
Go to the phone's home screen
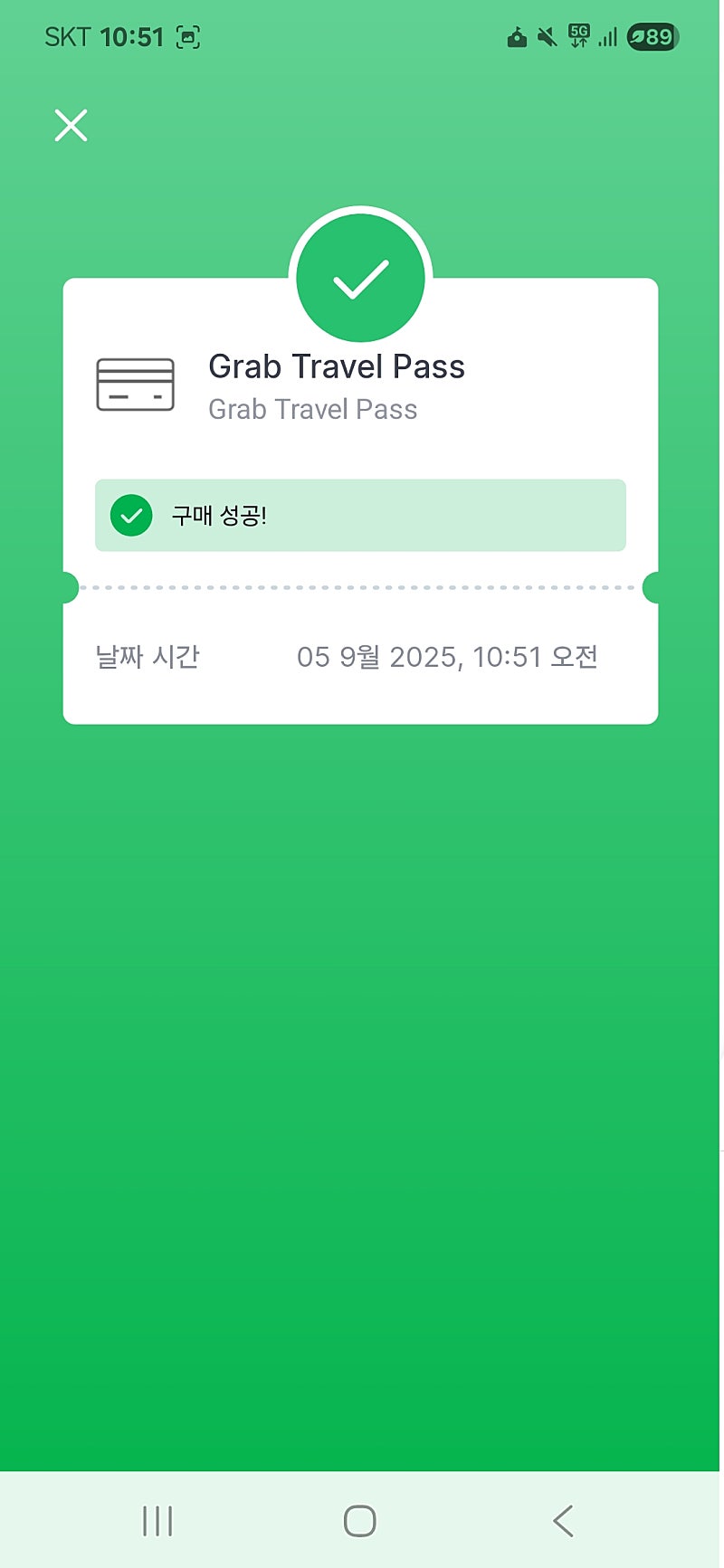coord(360,1521)
